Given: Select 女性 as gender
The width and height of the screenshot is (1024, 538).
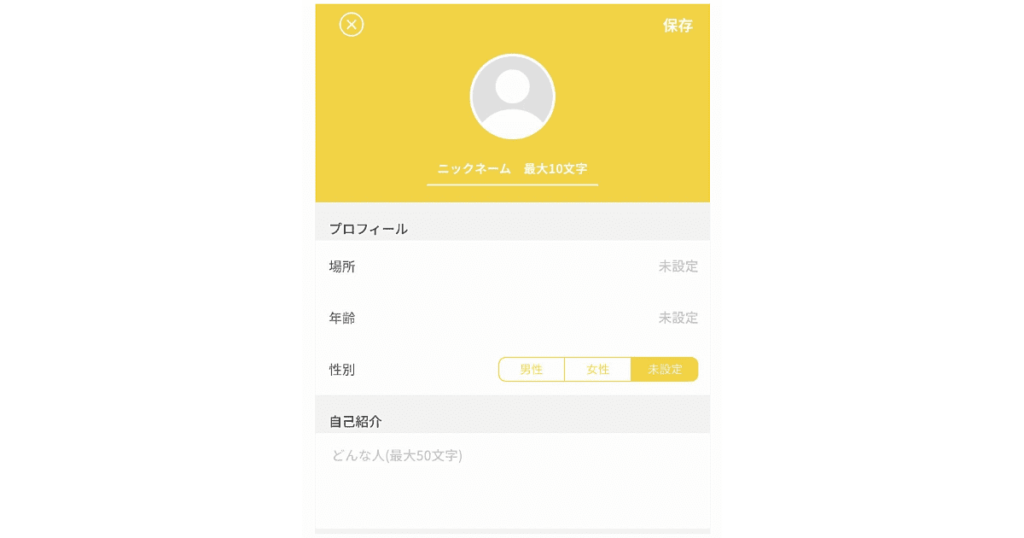Looking at the screenshot, I should click(598, 370).
